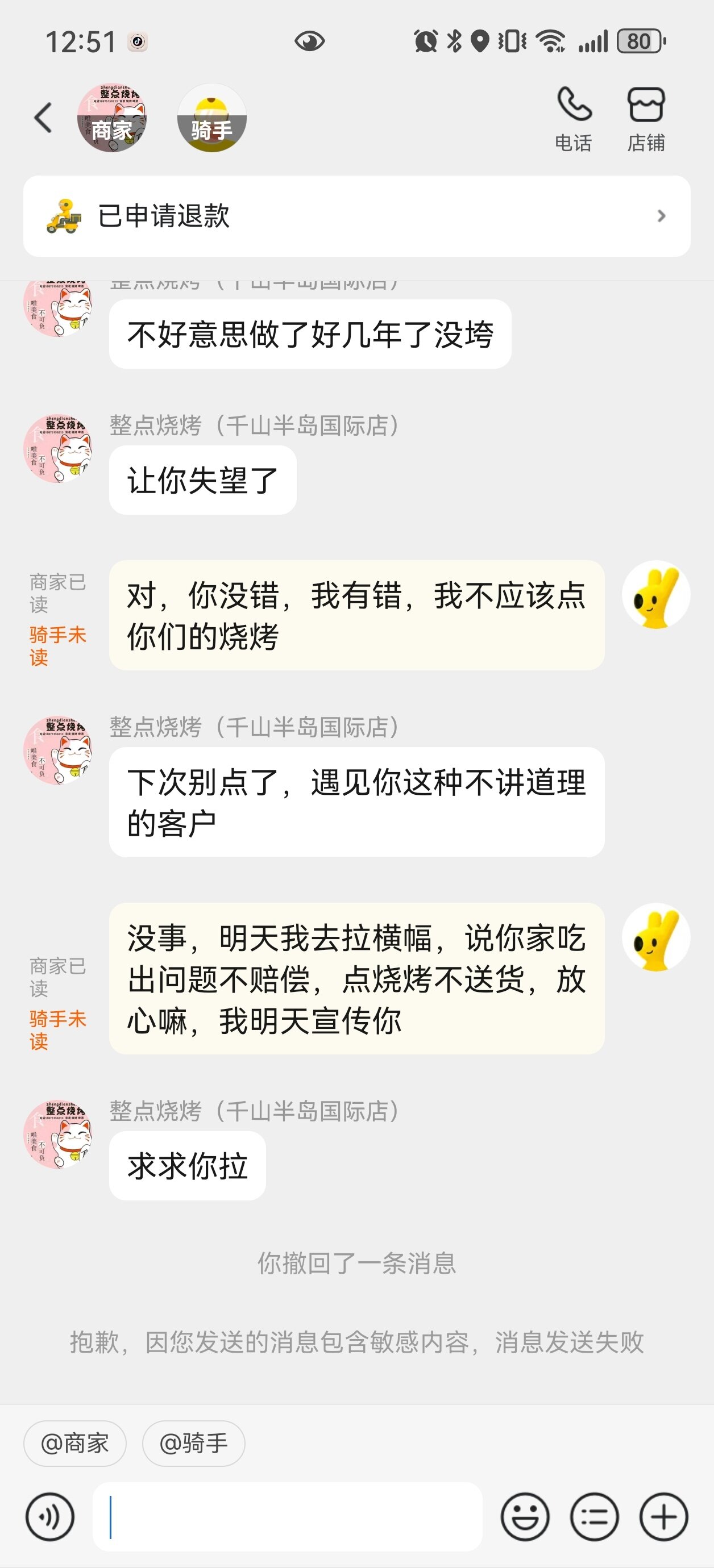This screenshot has width=714, height=1568.
Task: Go back from this chat
Action: [43, 118]
